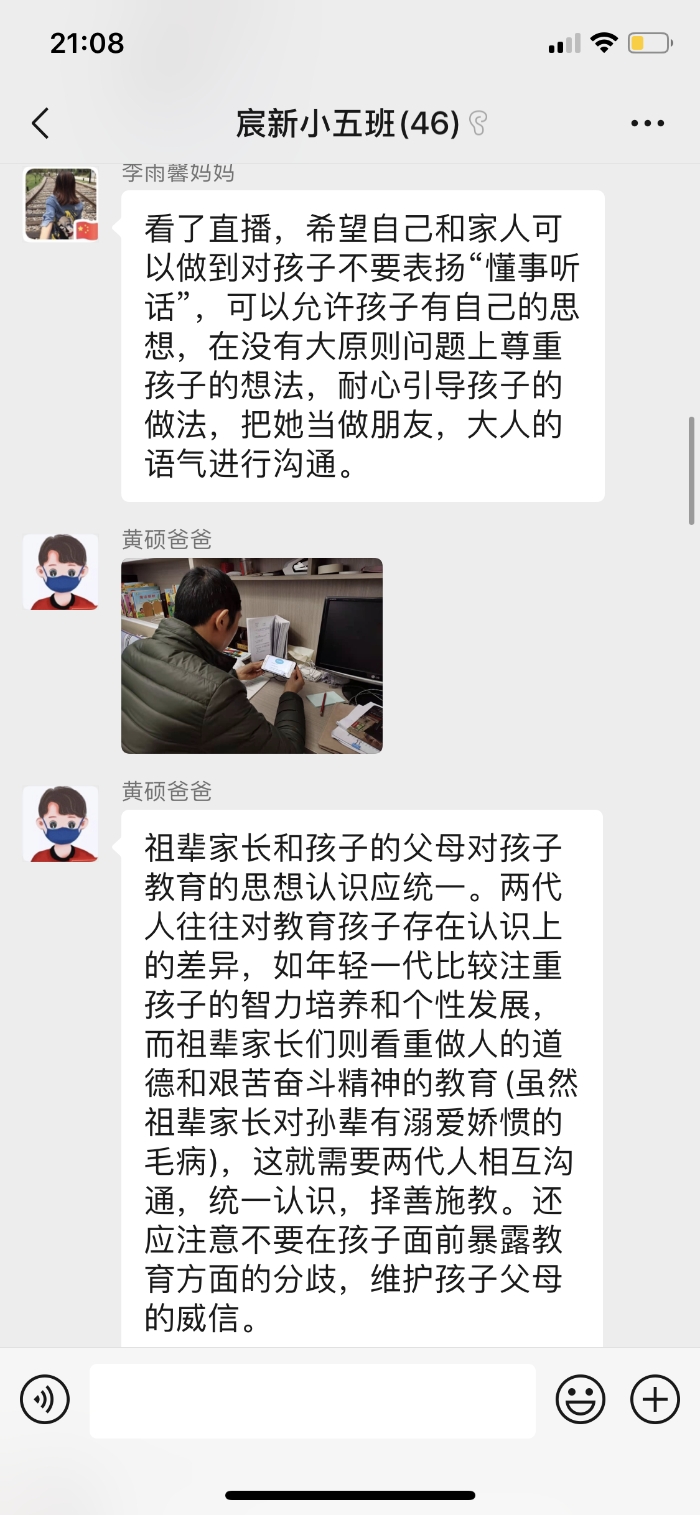
Task: Go back from the 宸新小五班 group chat
Action: coord(40,124)
